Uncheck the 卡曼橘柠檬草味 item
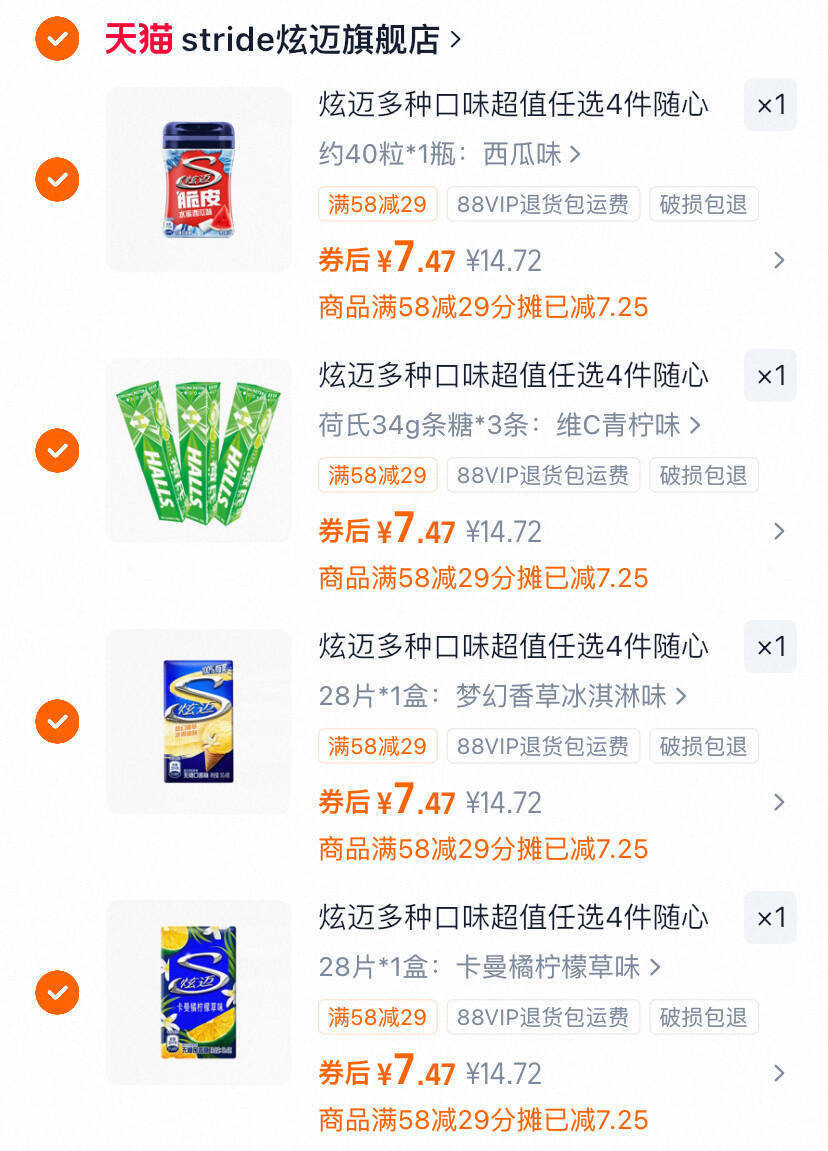The width and height of the screenshot is (828, 1151). (x=57, y=992)
